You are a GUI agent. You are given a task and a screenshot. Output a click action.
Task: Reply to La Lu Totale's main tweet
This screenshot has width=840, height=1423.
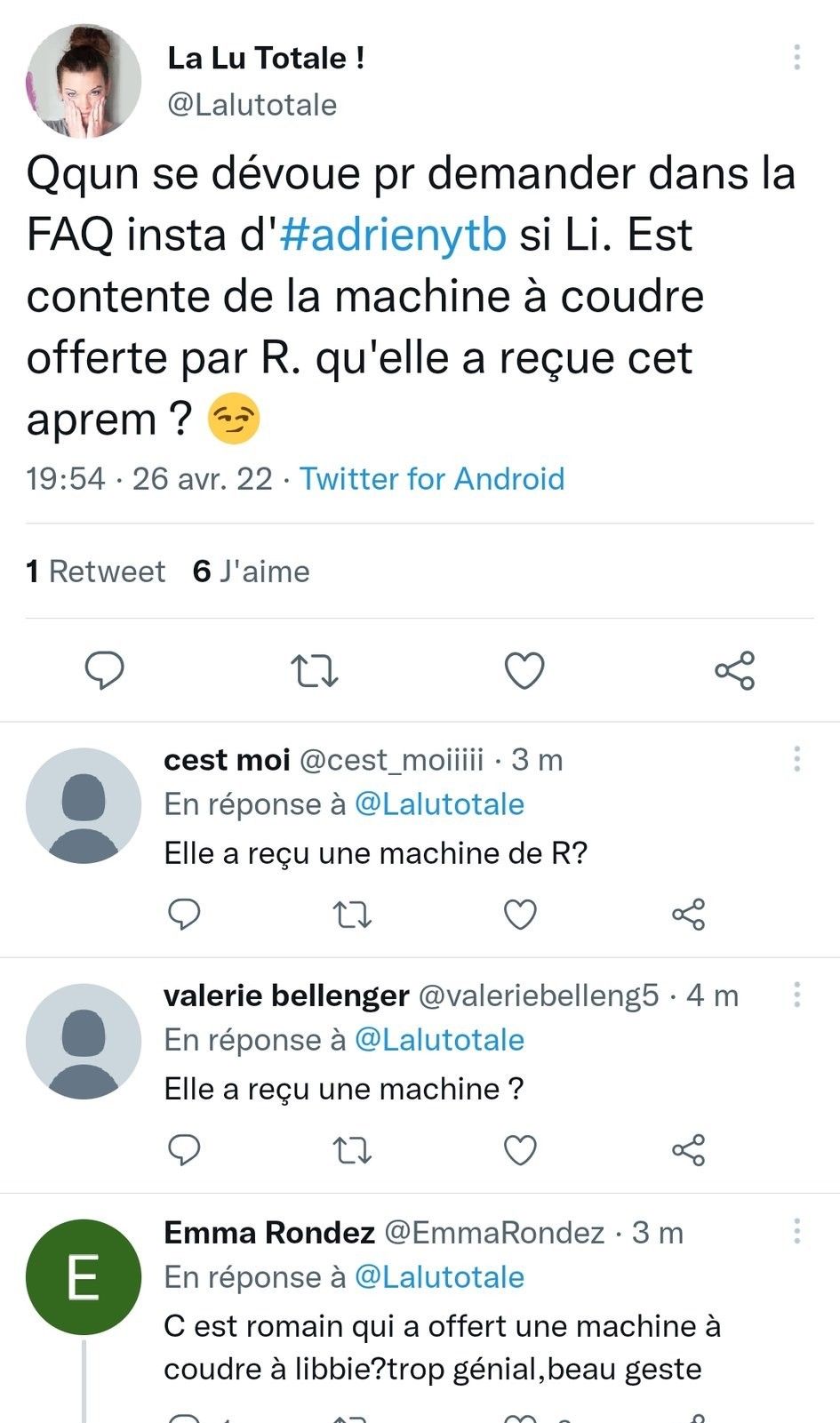[x=104, y=670]
